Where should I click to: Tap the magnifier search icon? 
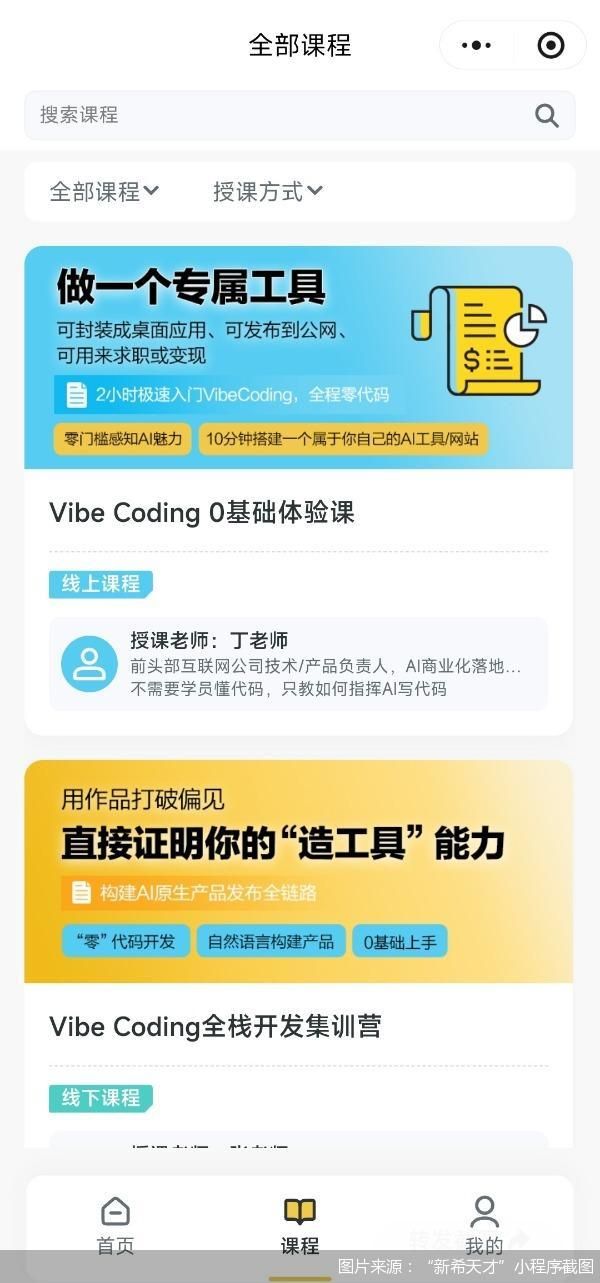point(546,115)
